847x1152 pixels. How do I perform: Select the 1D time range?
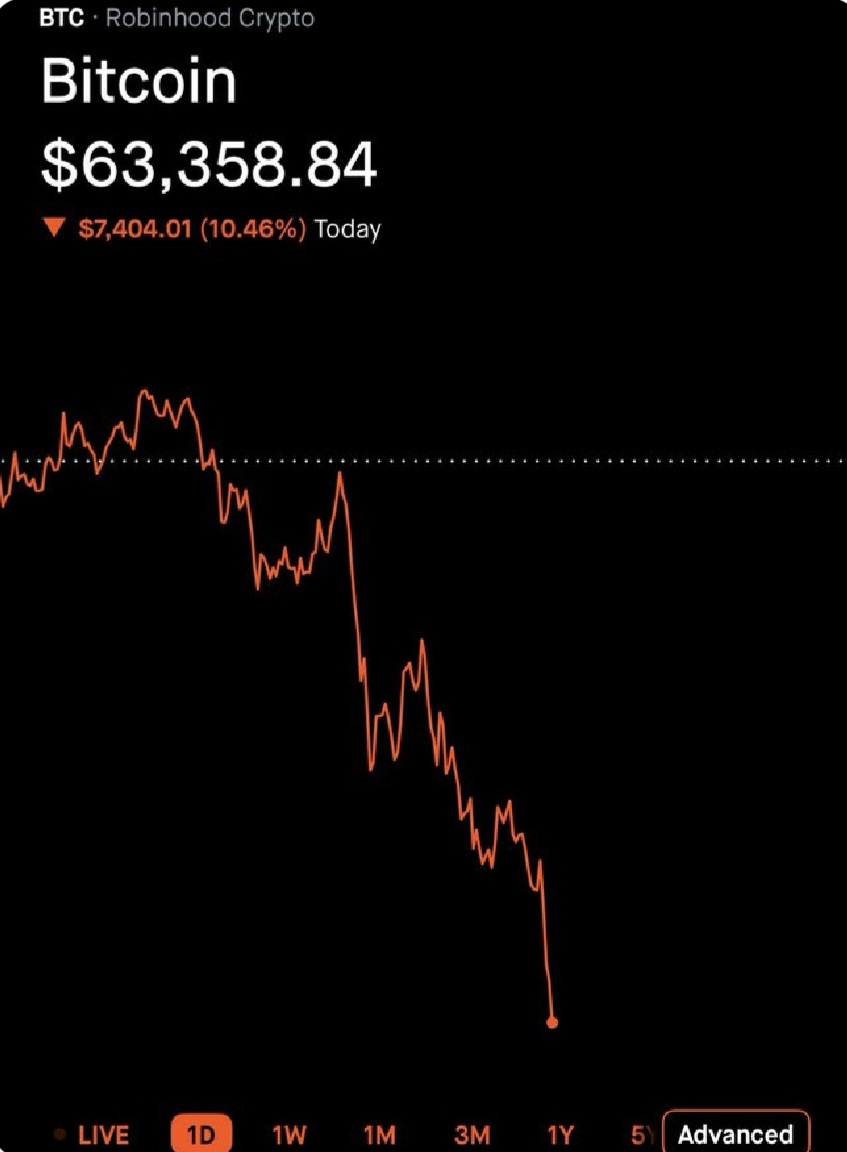pos(201,1134)
